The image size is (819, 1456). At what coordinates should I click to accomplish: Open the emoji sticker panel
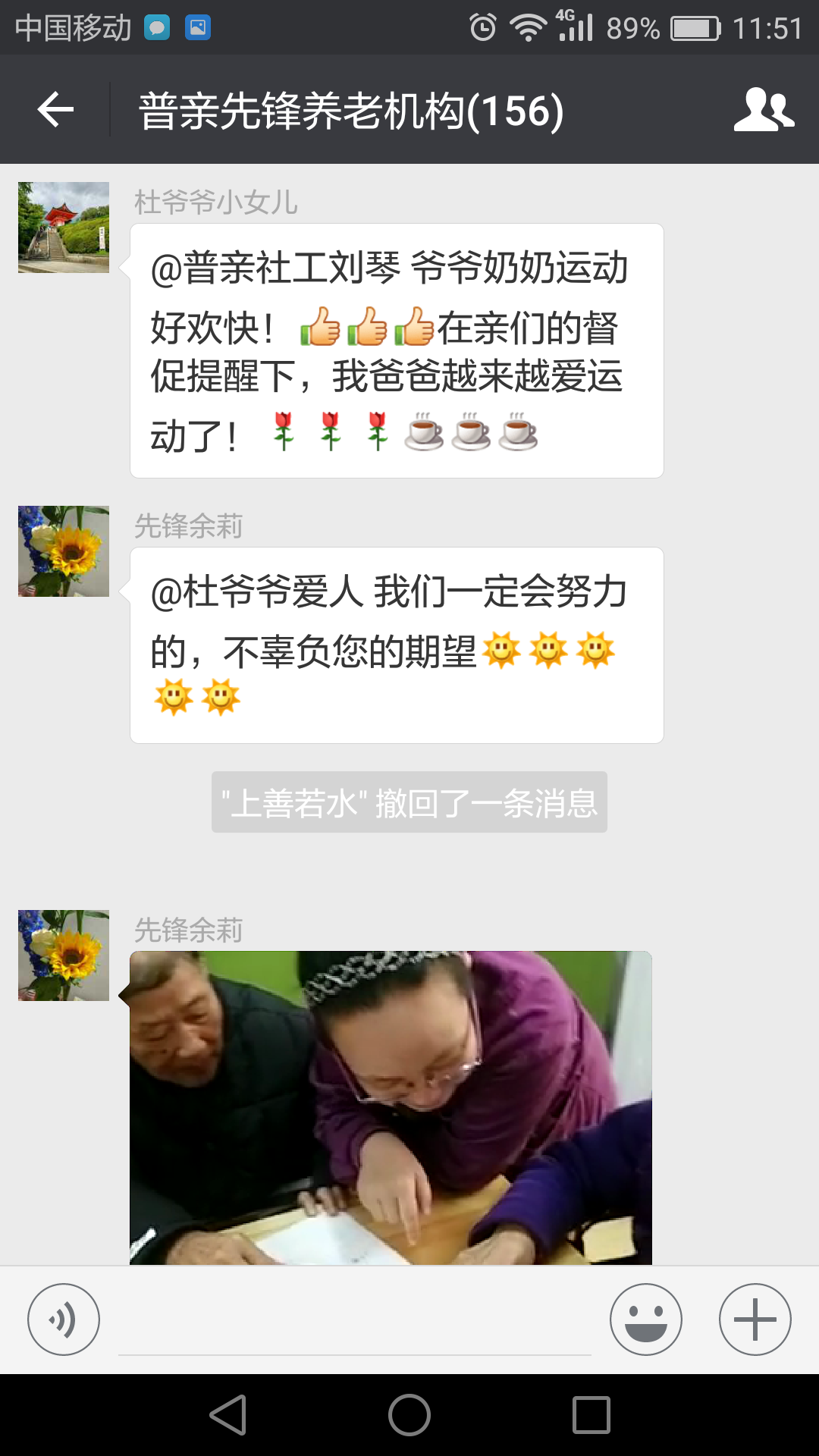point(645,1319)
